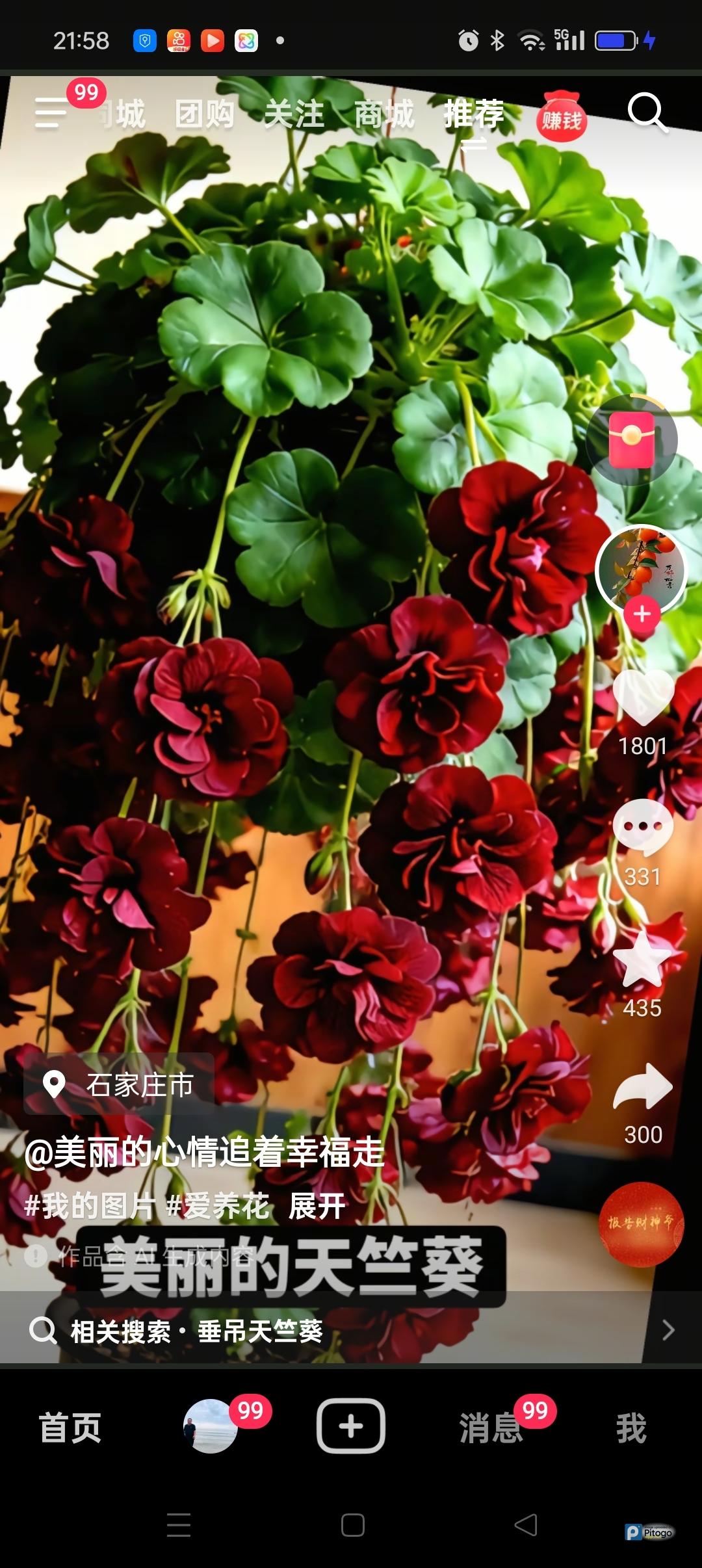Open related search 垂吊天竺葵
The width and height of the screenshot is (702, 1568).
(x=260, y=1331)
